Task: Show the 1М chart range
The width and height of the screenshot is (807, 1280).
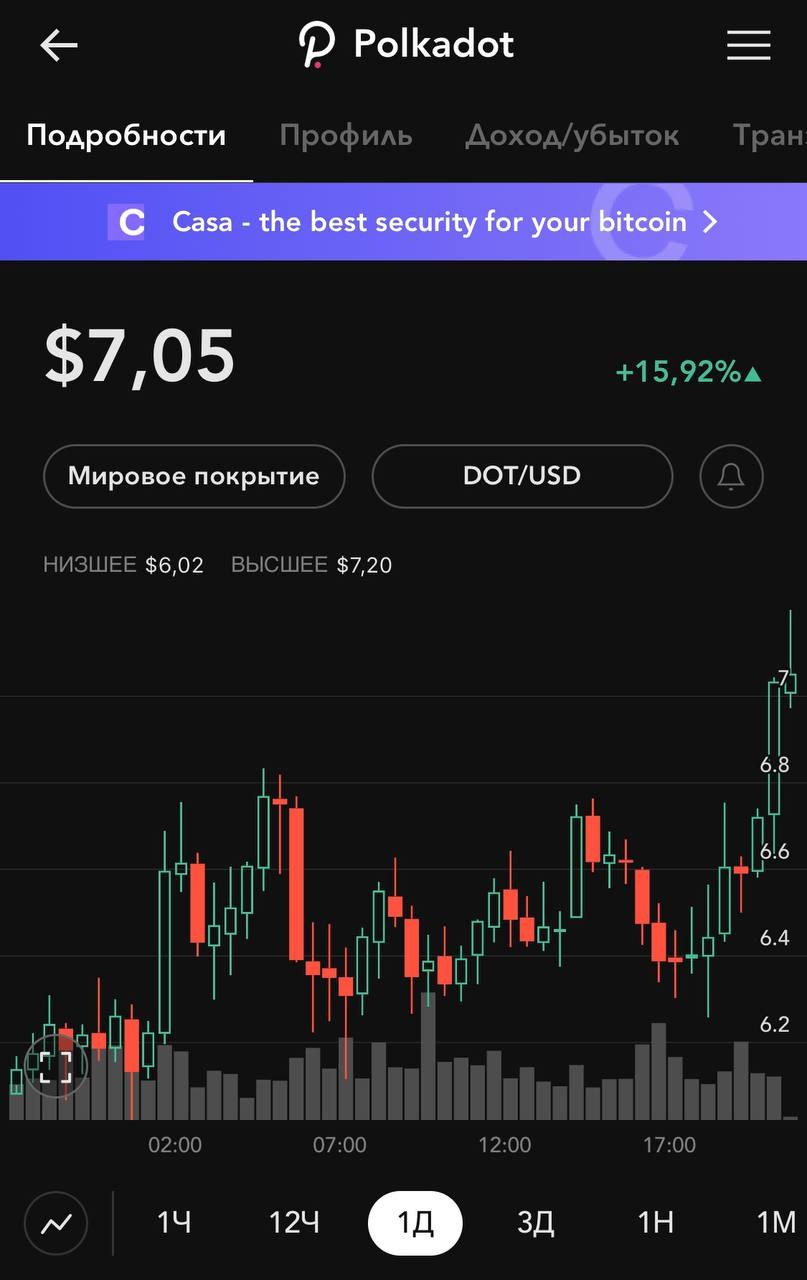Action: 775,1222
